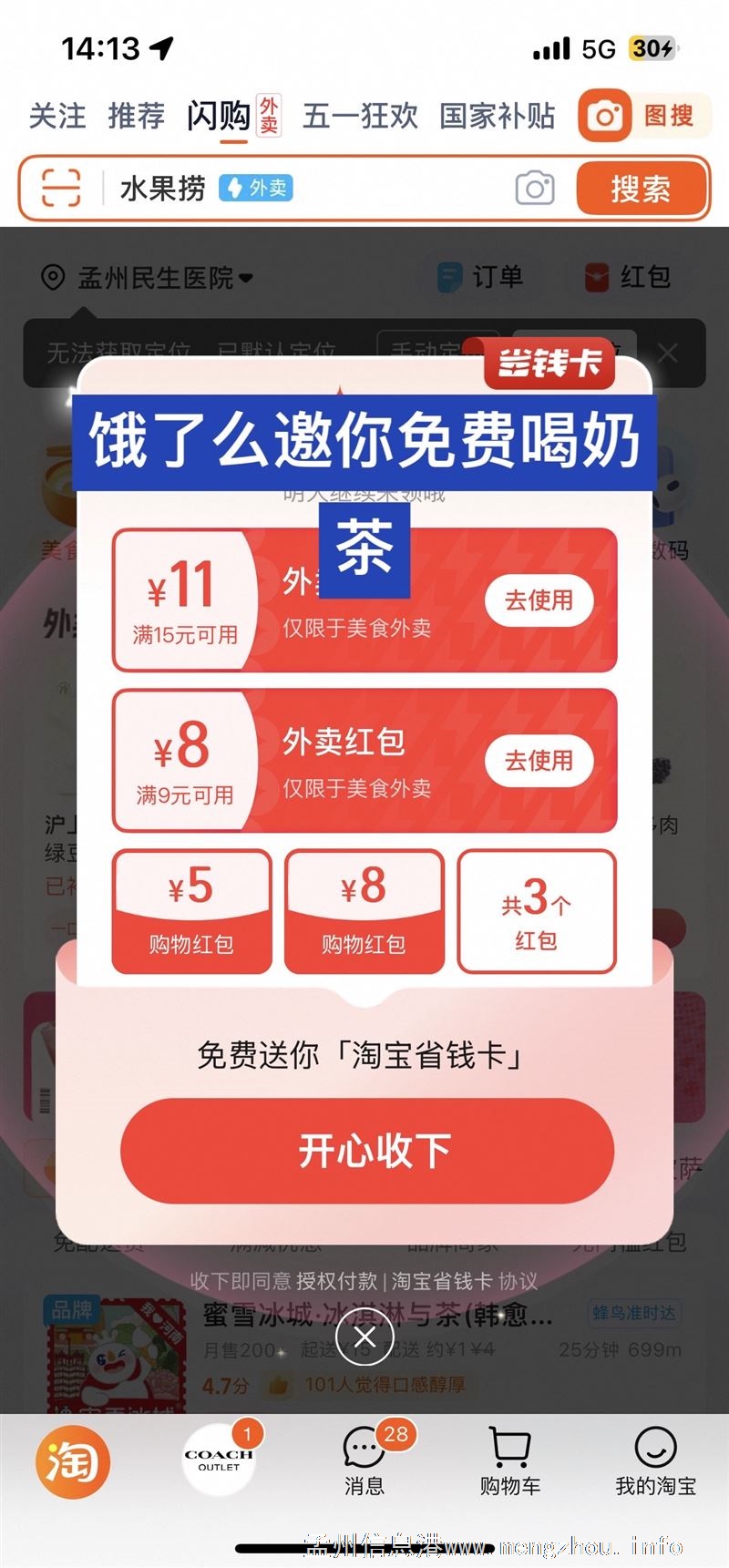This screenshot has height=1568, width=729.
Task: Use the ¥11 coupon via 去使用
Action: click(x=539, y=600)
